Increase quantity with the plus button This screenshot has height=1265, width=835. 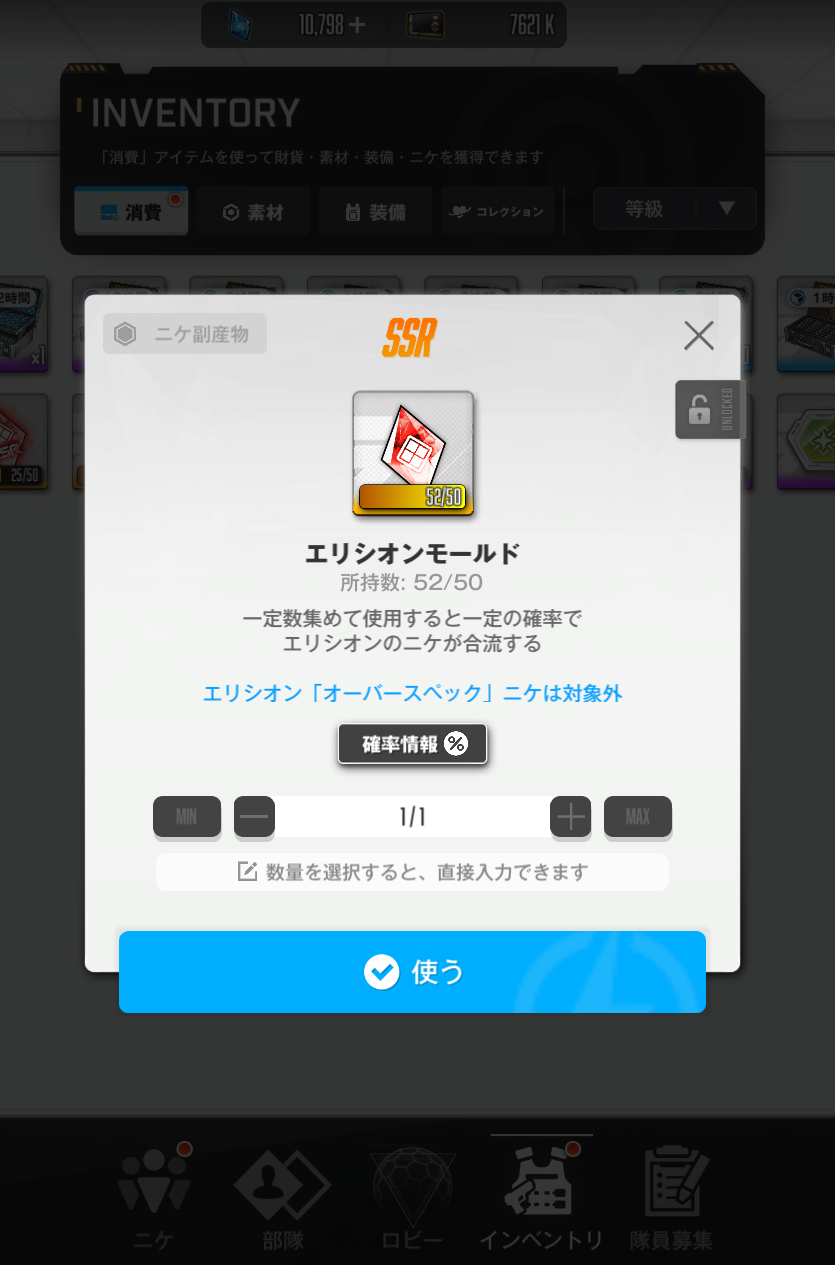[570, 817]
